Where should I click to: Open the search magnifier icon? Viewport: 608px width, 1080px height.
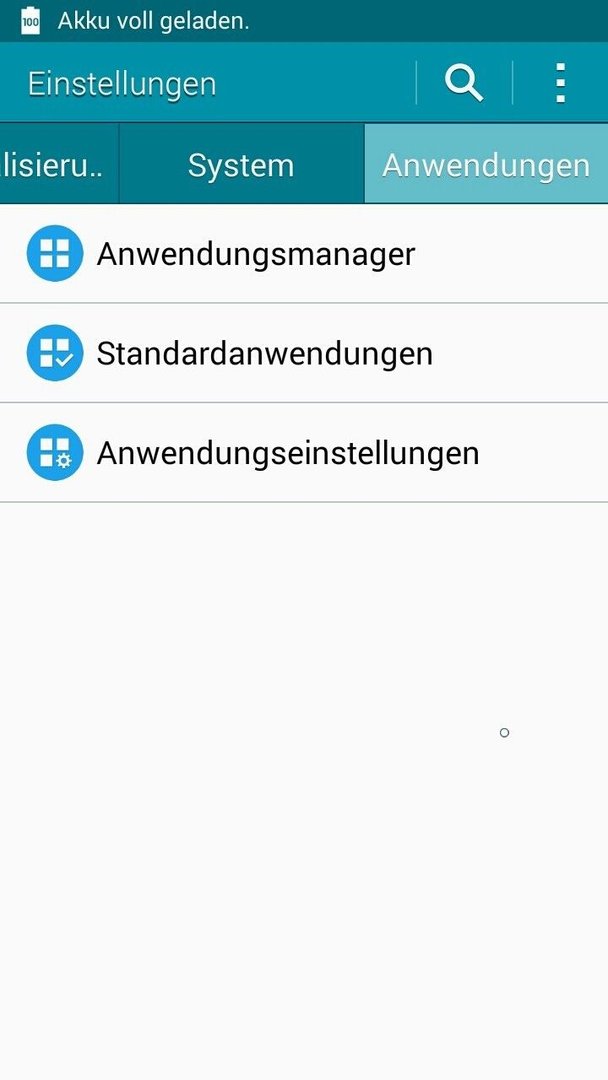[464, 83]
